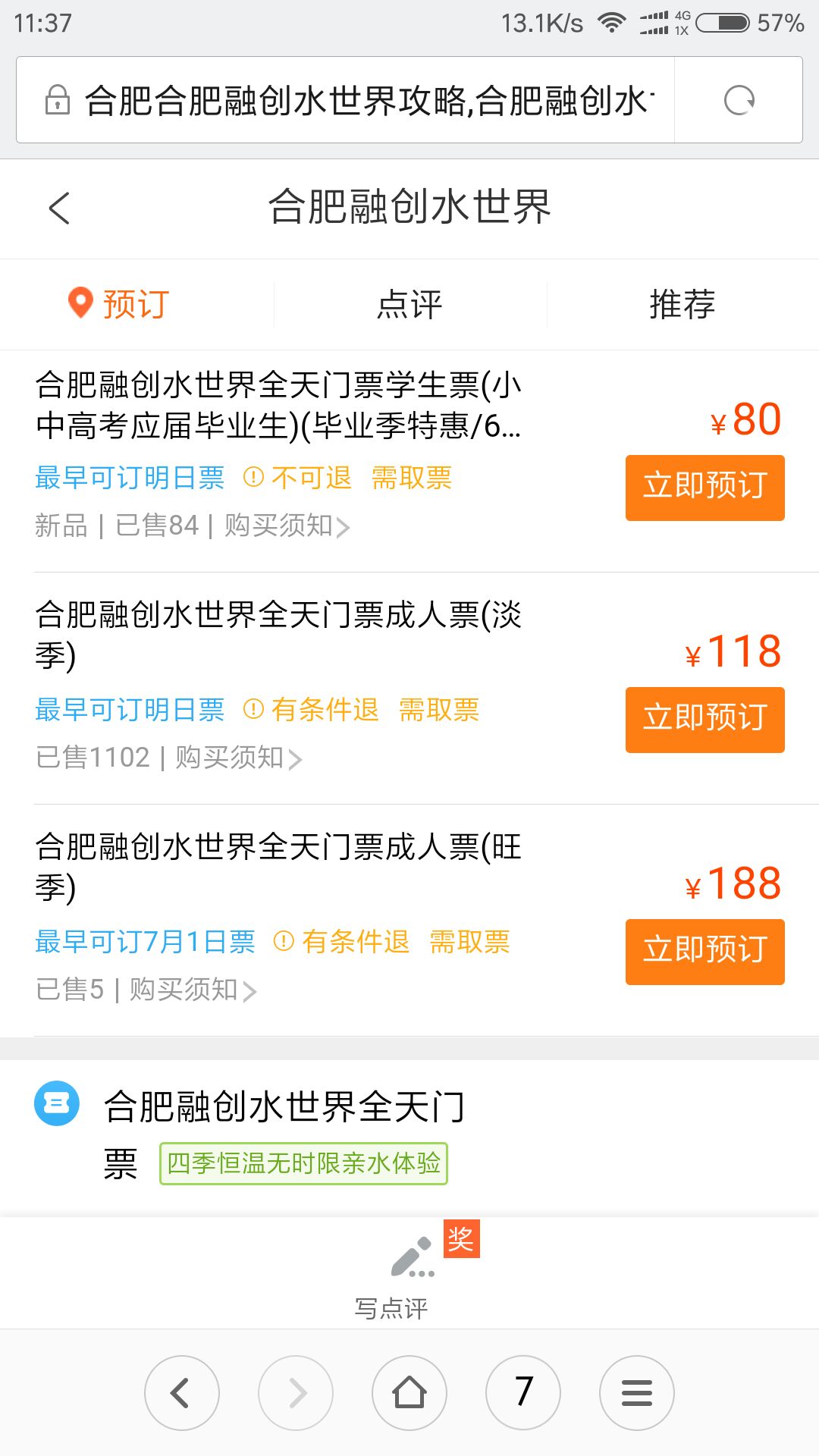Open 购买须知 for the student ticket
The image size is (819, 1456).
pos(287,526)
